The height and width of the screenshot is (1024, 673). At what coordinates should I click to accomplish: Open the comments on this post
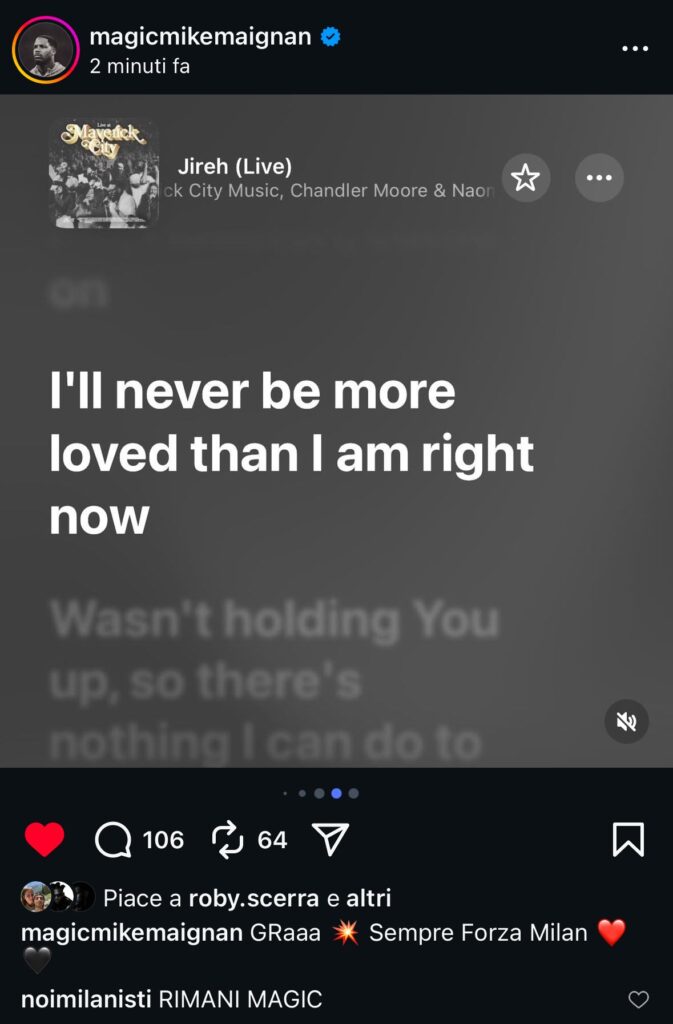tap(113, 840)
